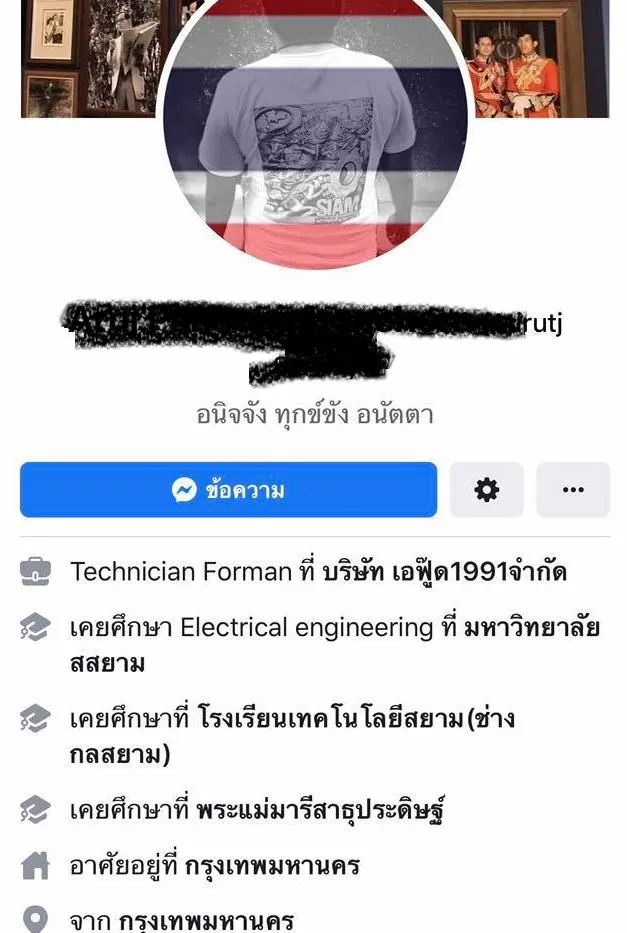Open workplace บริษัท เอฟู๊ด1991จำกัด
The height and width of the screenshot is (933, 627).
pos(445,572)
